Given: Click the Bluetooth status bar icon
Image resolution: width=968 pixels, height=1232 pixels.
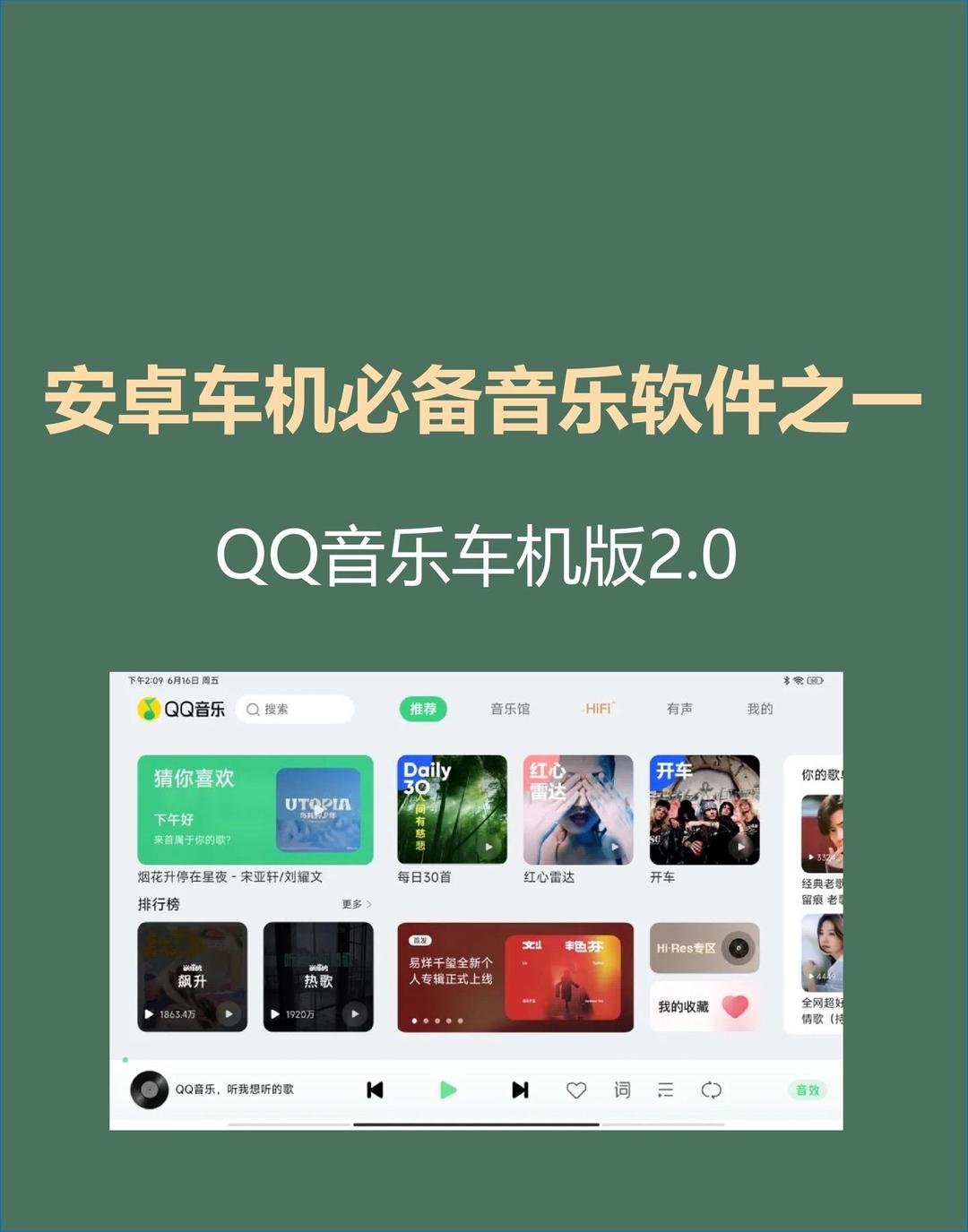Looking at the screenshot, I should [786, 679].
